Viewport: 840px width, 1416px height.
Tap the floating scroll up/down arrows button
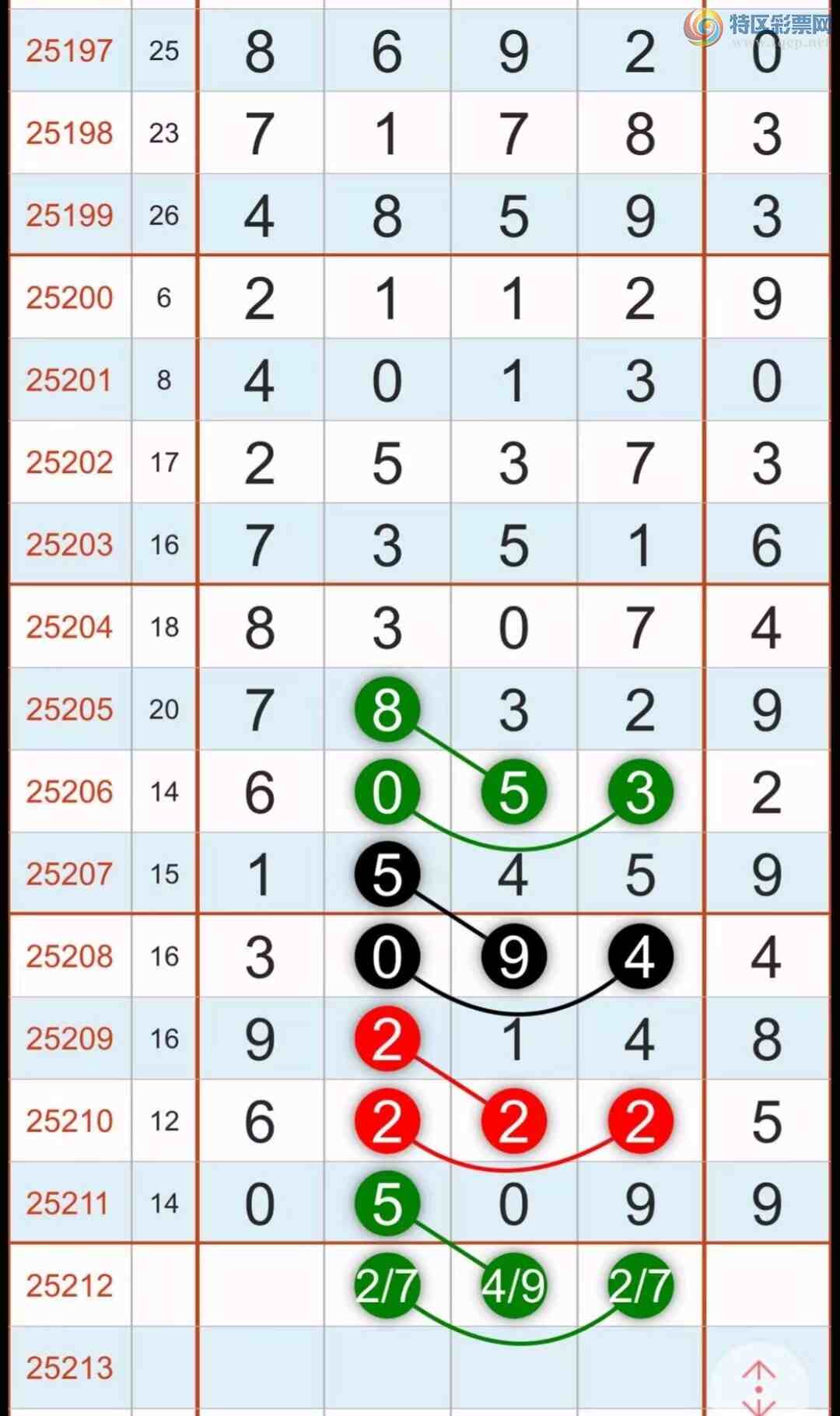pyautogui.click(x=759, y=1386)
